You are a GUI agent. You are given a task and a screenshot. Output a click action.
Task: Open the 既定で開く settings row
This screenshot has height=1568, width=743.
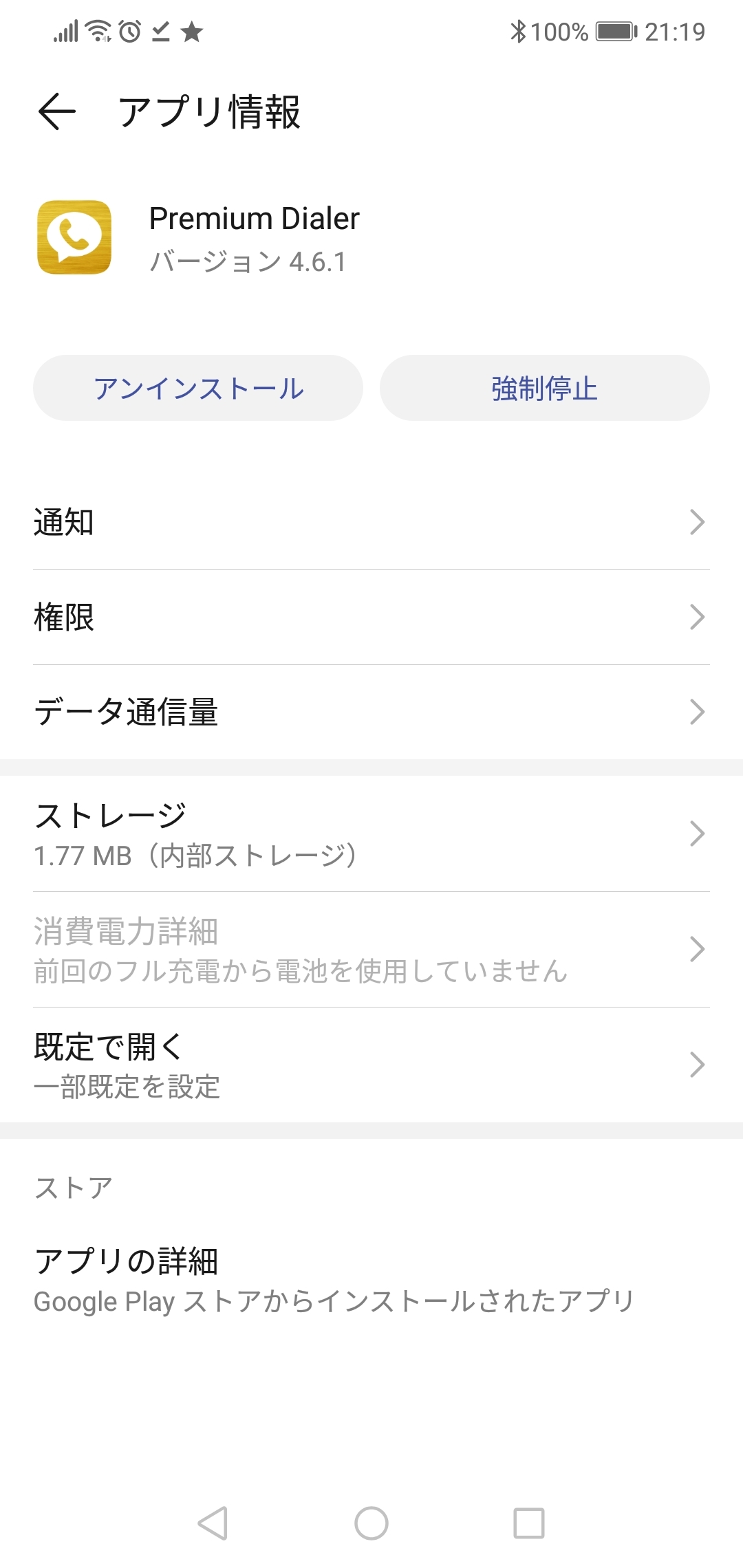point(371,1065)
